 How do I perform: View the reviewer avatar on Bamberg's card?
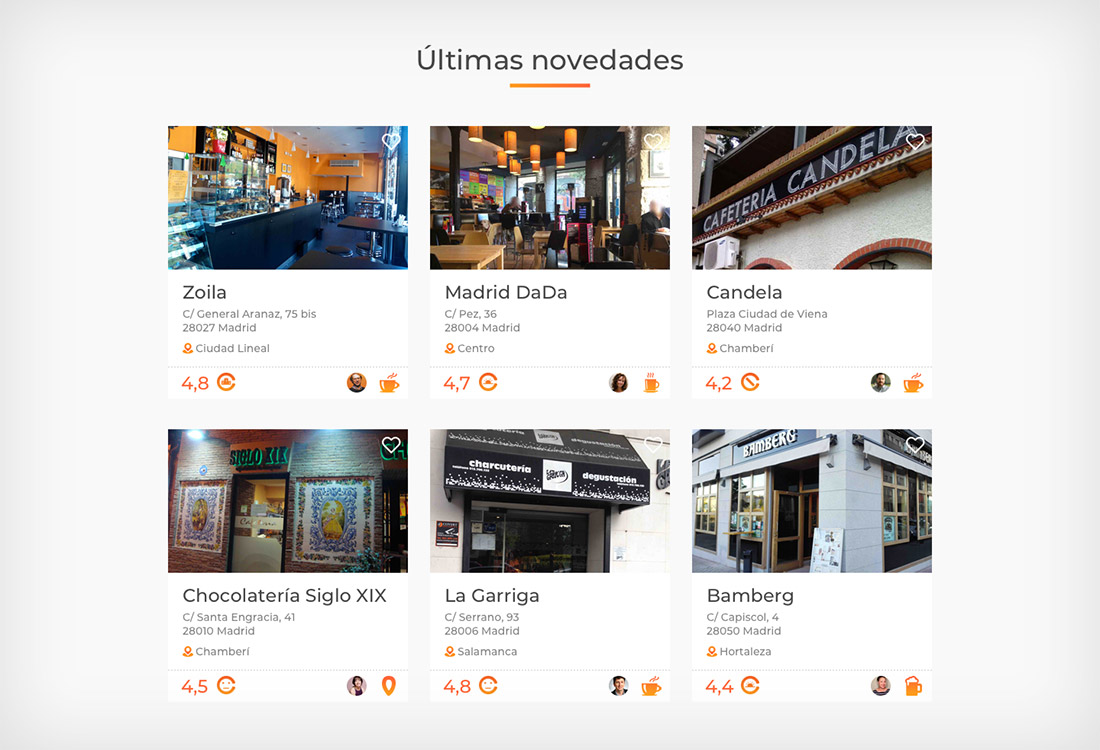pos(881,686)
